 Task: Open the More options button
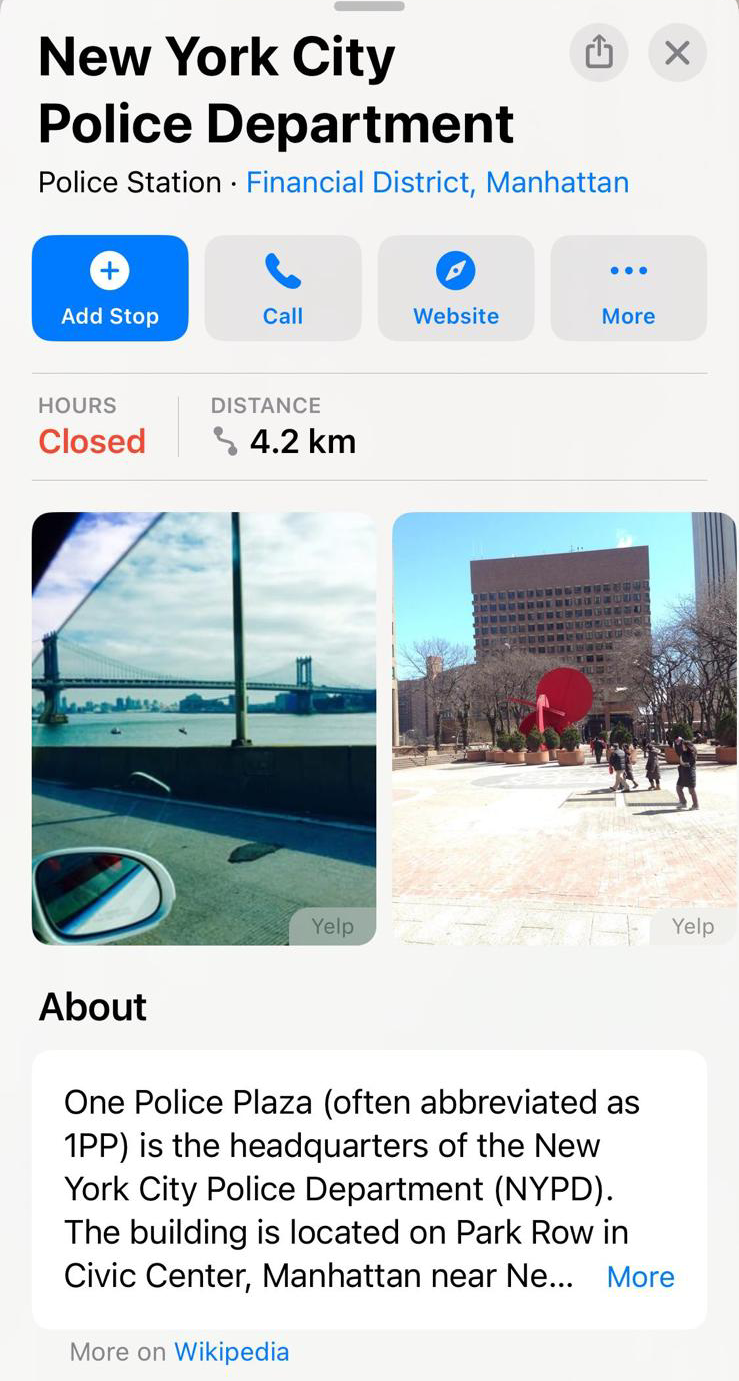click(628, 288)
